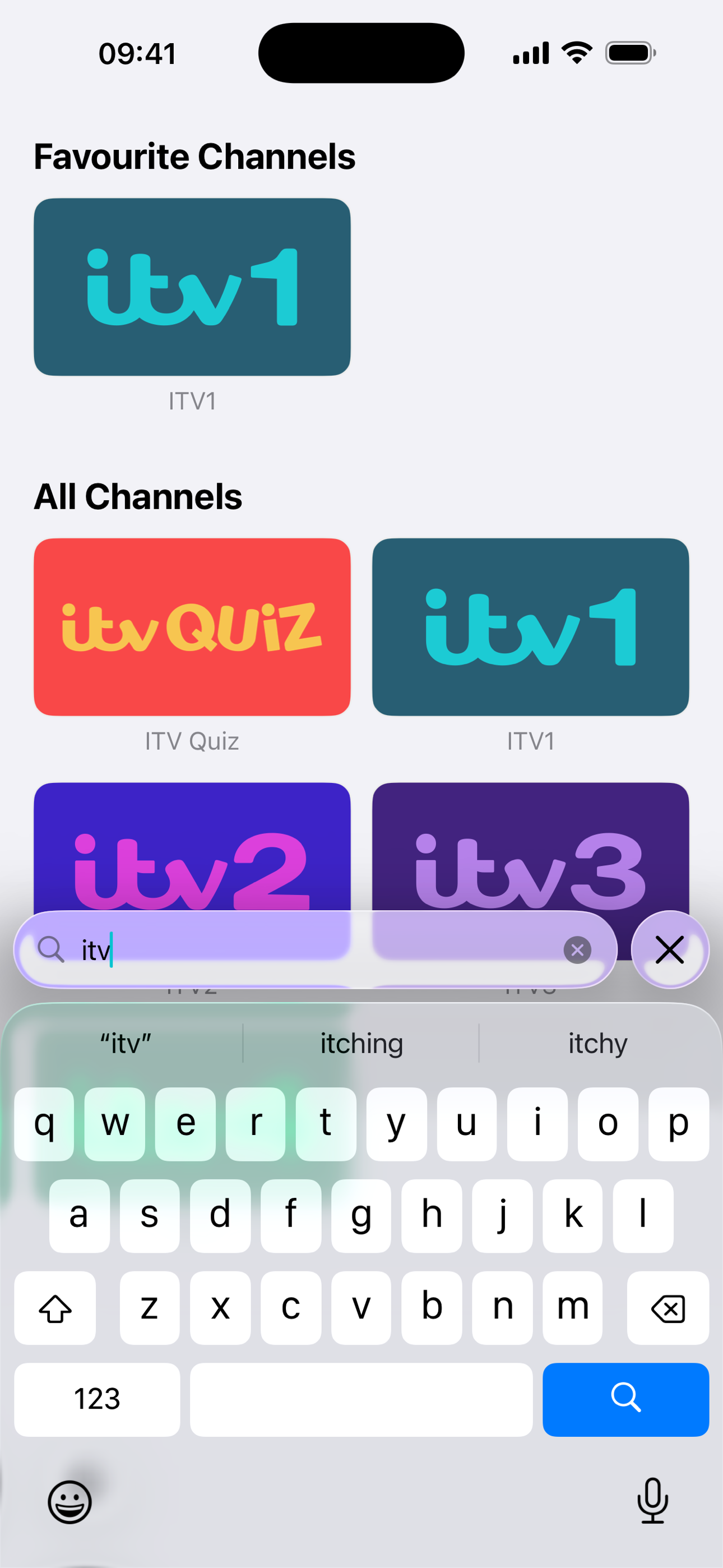Viewport: 723px width, 1568px height.
Task: Open the emoji keyboard
Action: [x=70, y=1502]
